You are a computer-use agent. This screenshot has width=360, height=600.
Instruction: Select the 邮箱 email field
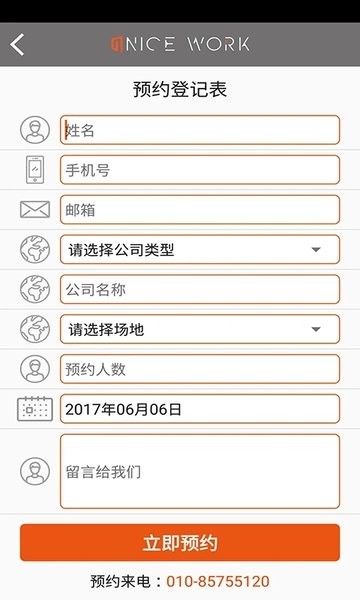coord(200,210)
